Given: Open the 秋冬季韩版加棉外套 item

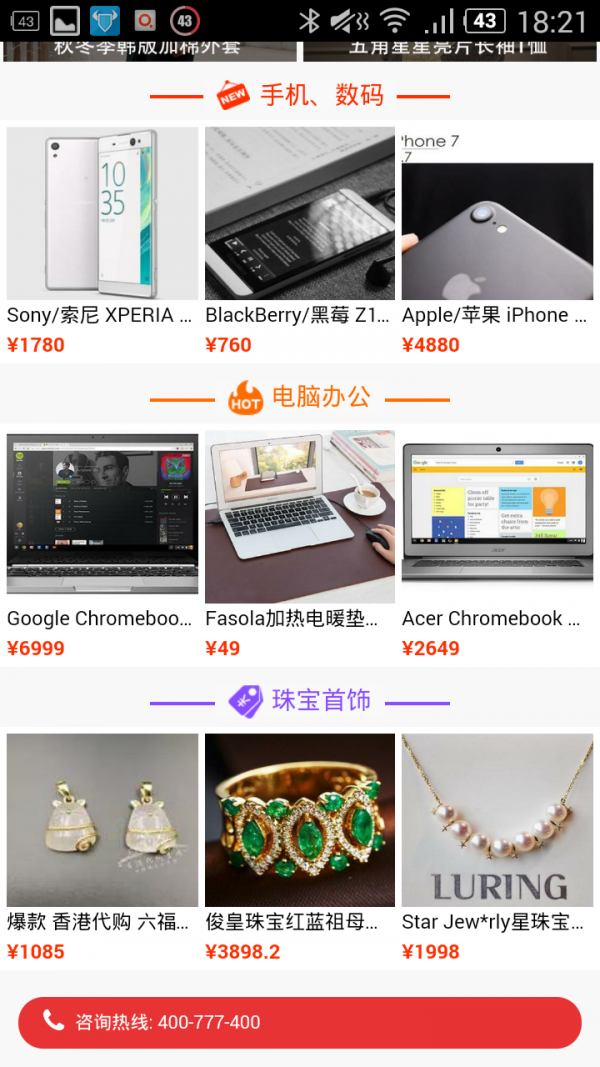Looking at the screenshot, I should (150, 50).
